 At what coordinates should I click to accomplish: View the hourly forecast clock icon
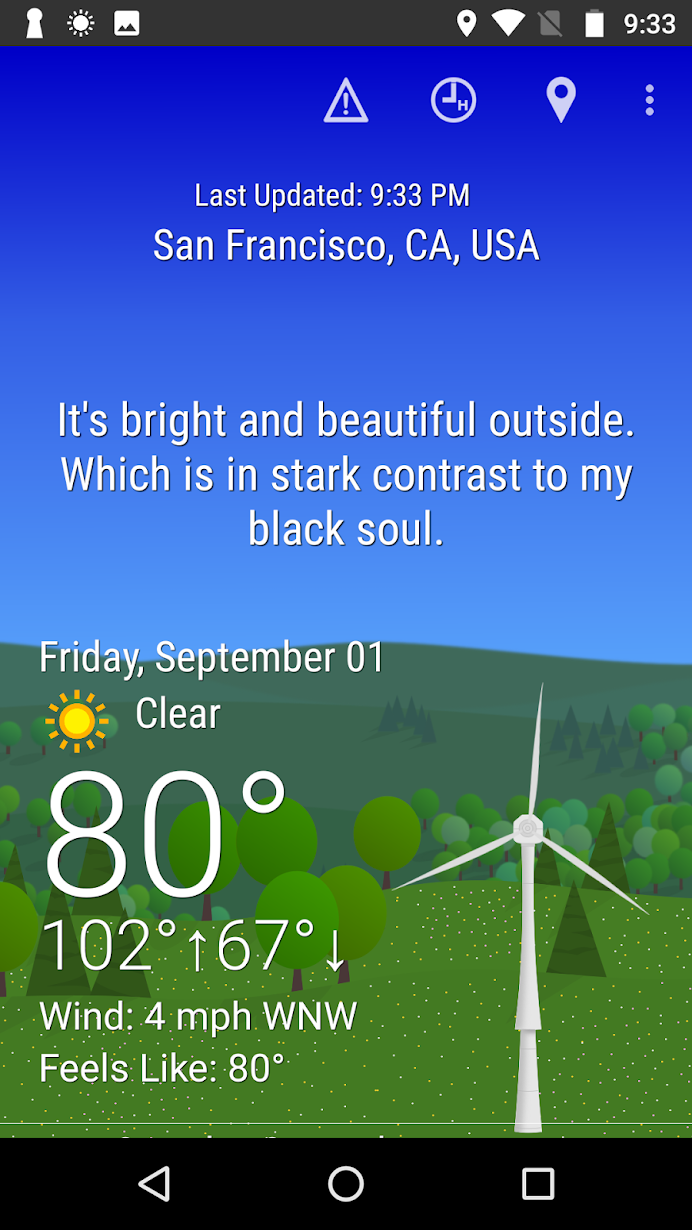pos(454,100)
